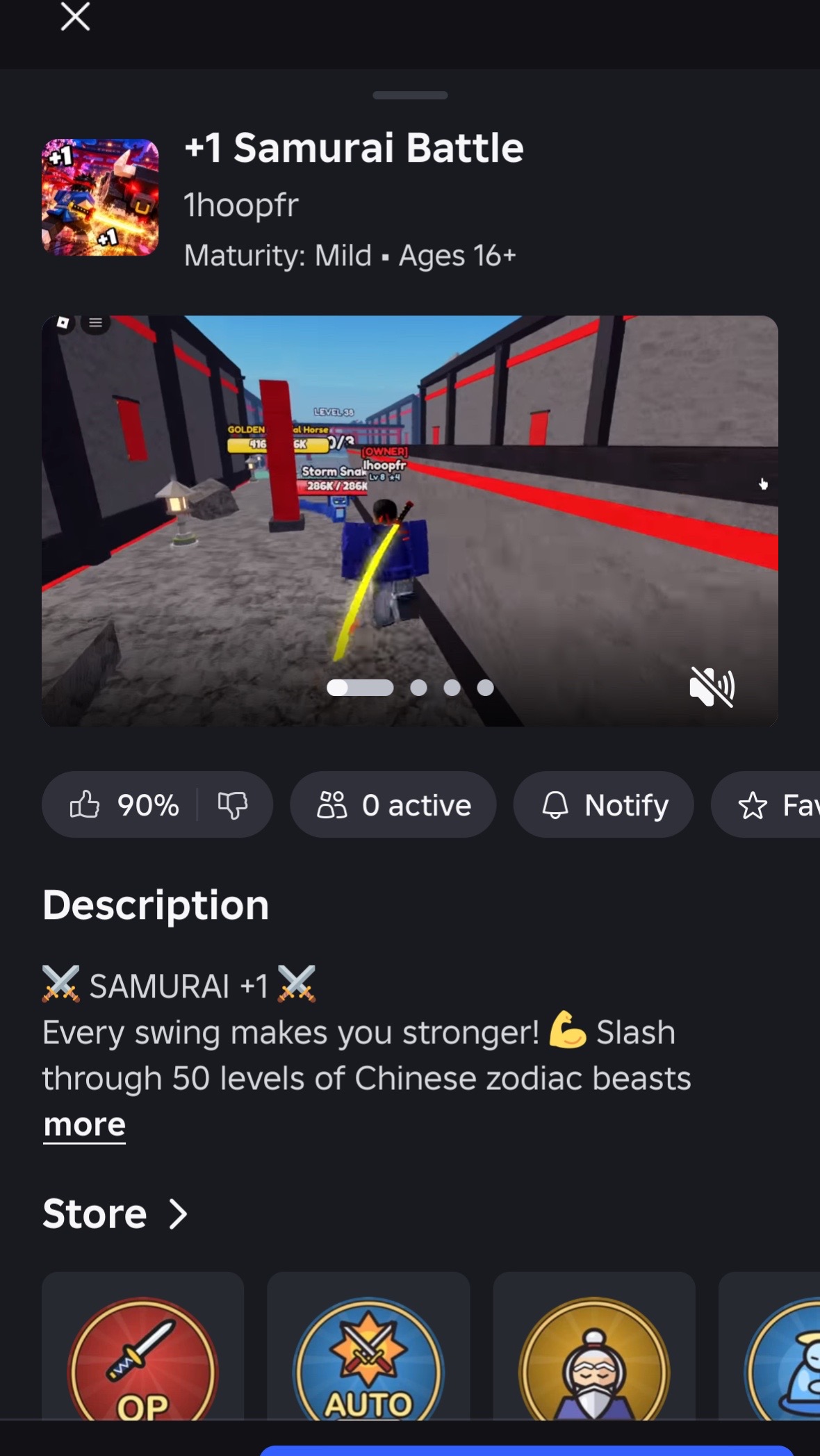Unmute the preview video sound
820x1456 pixels.
712,686
